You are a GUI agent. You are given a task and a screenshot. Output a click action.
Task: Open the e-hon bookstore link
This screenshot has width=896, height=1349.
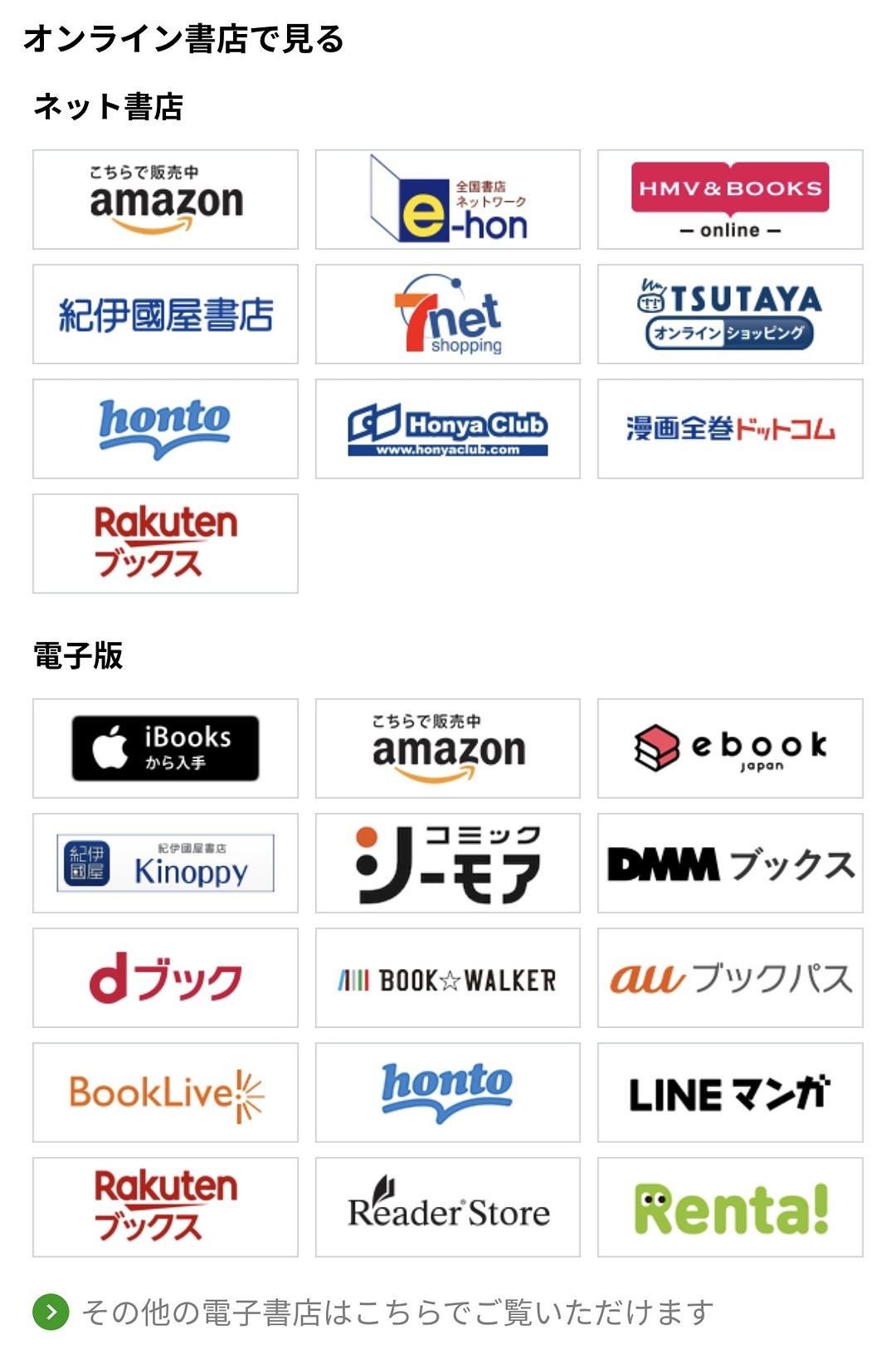click(x=447, y=200)
